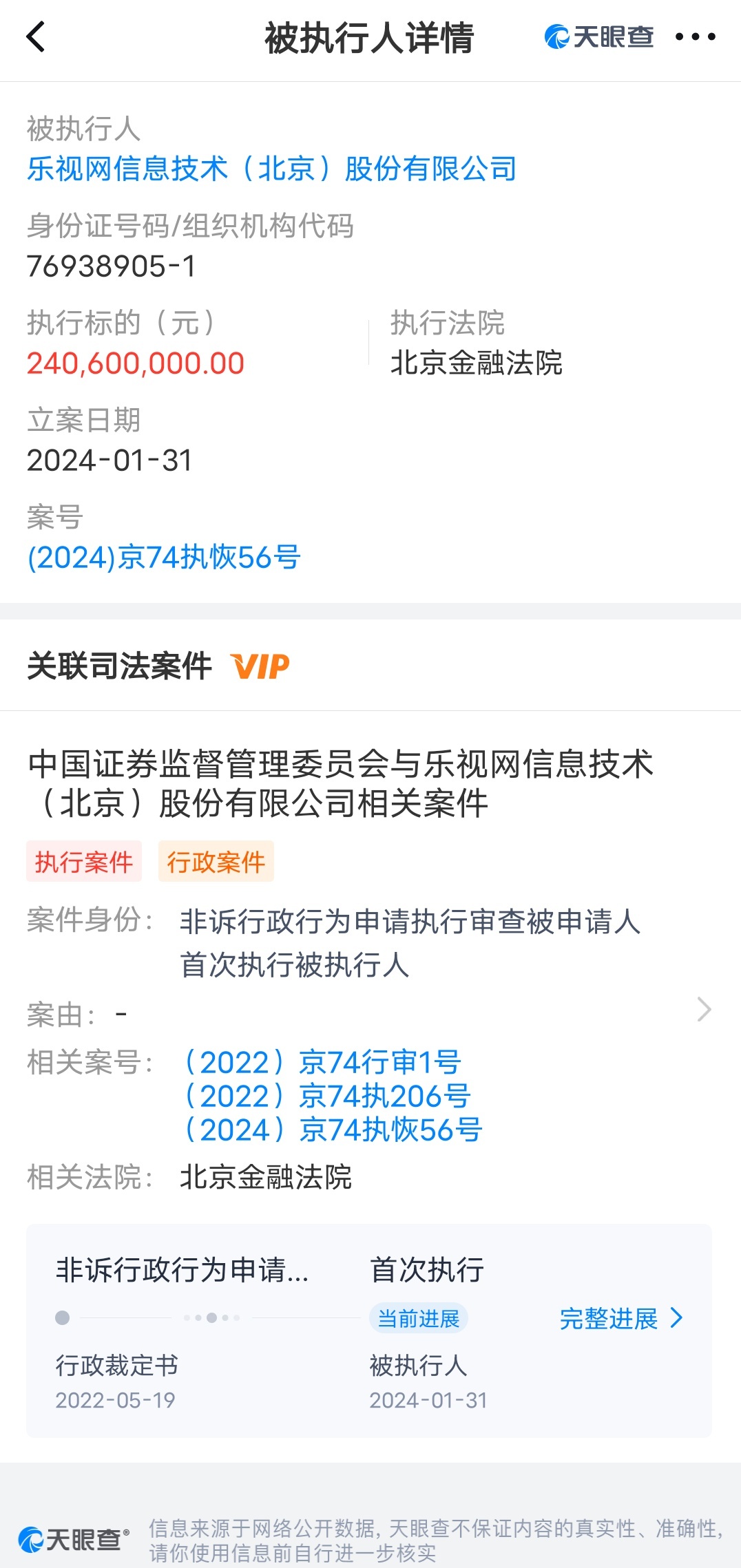Open 乐视网信息技术（北京）股份有限公司 company link

click(272, 169)
